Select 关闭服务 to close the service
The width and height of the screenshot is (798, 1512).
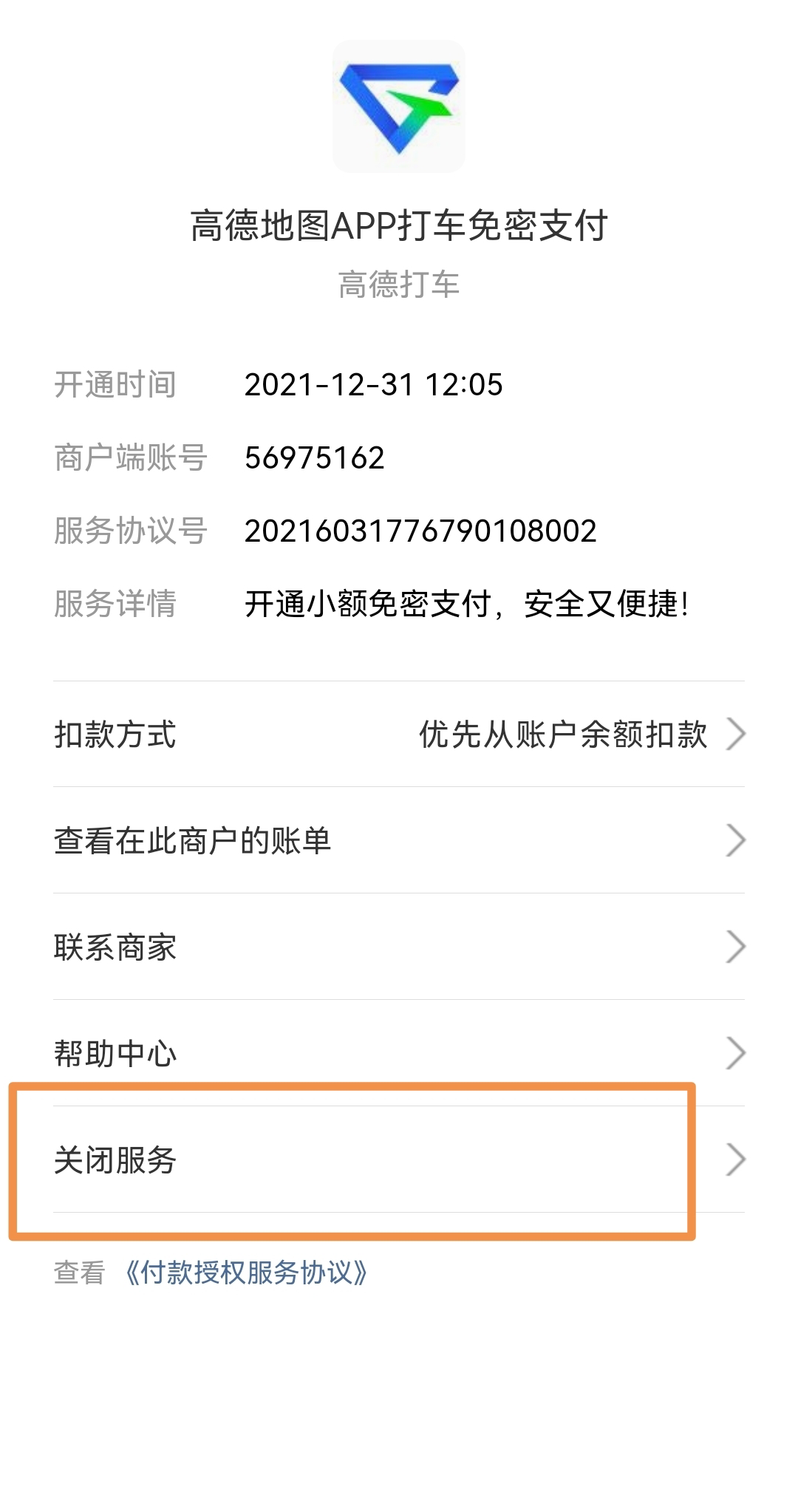[399, 1159]
